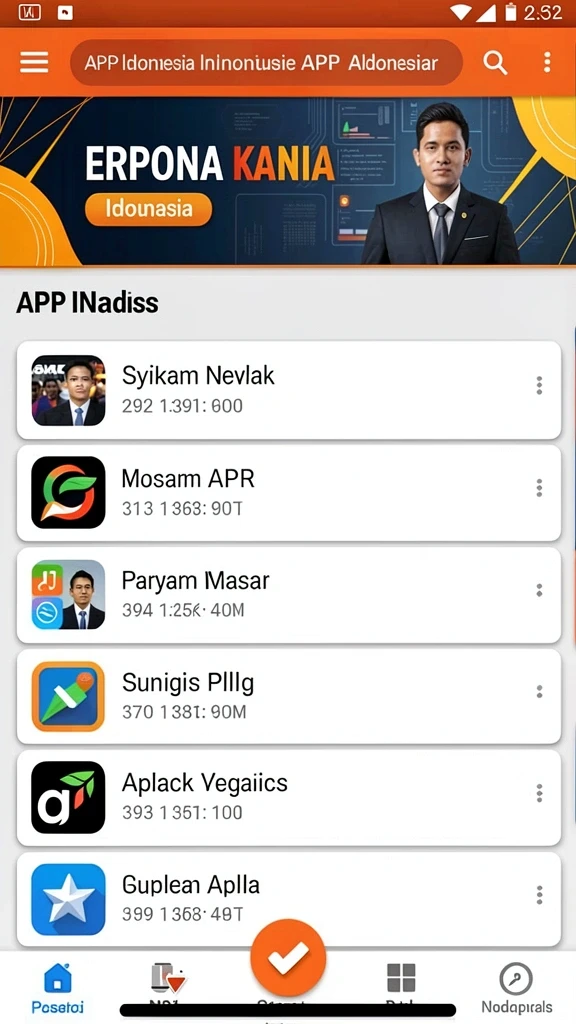Switch to the Nodapirals tab

click(x=517, y=987)
